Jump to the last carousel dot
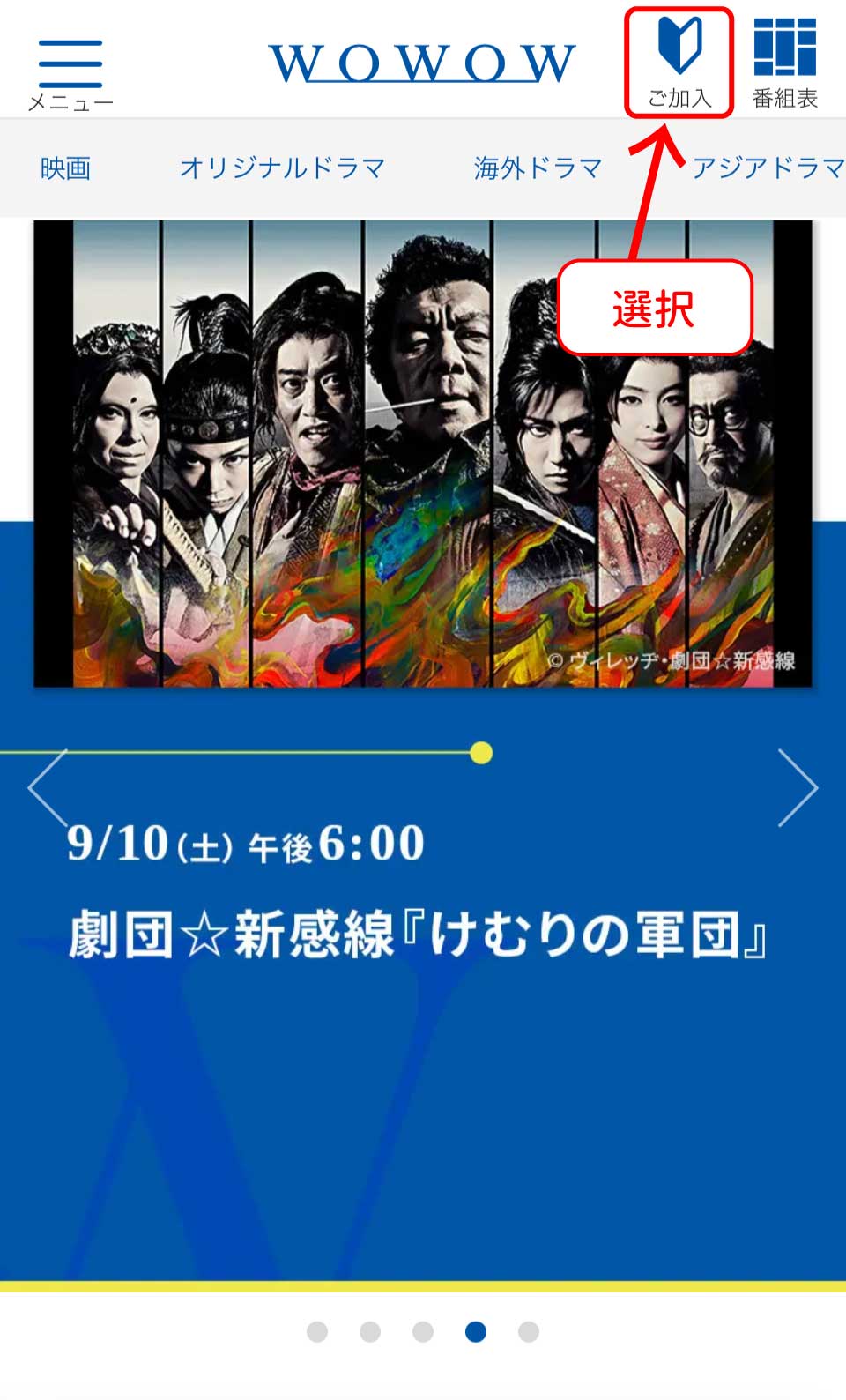Screen dimensions: 846x1400 click(x=529, y=1331)
